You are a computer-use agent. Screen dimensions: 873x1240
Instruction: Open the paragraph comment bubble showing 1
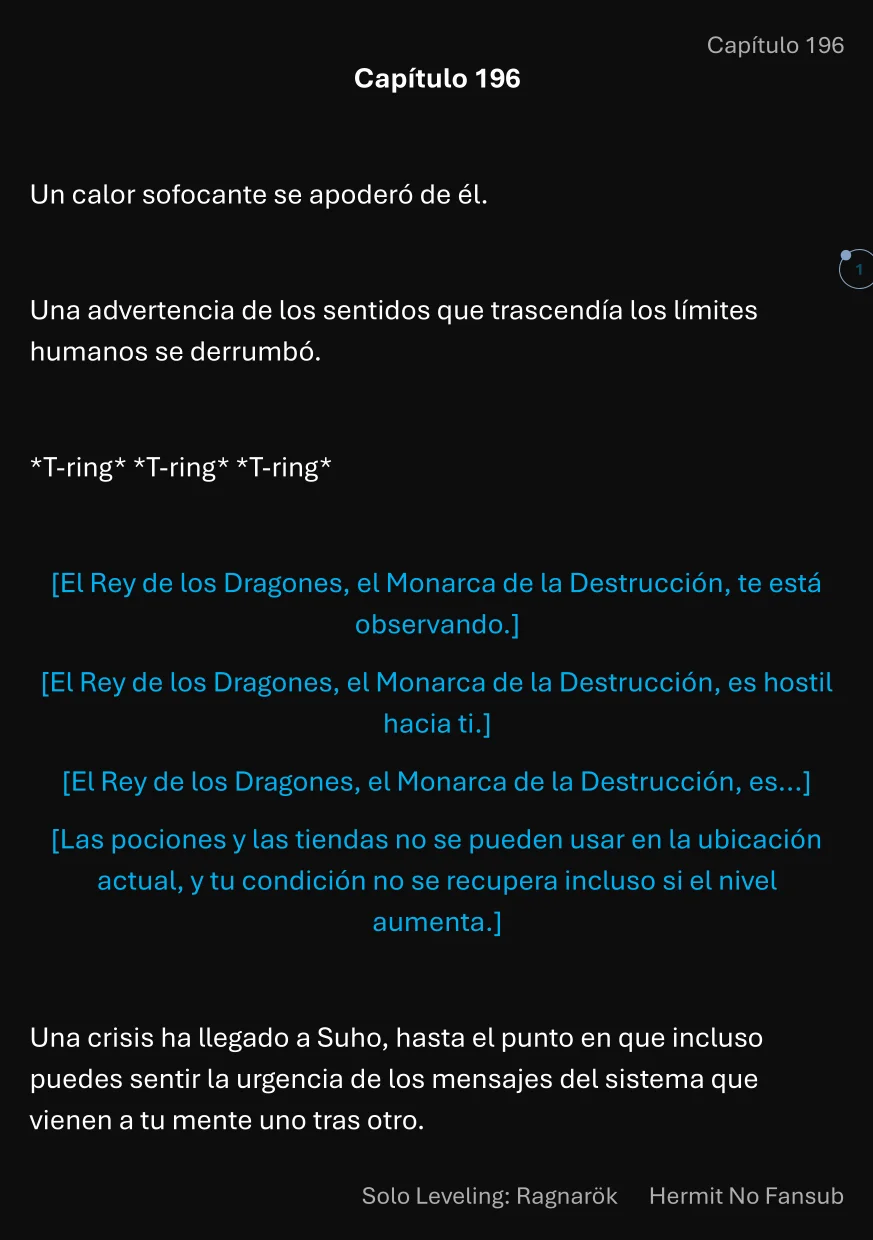857,270
